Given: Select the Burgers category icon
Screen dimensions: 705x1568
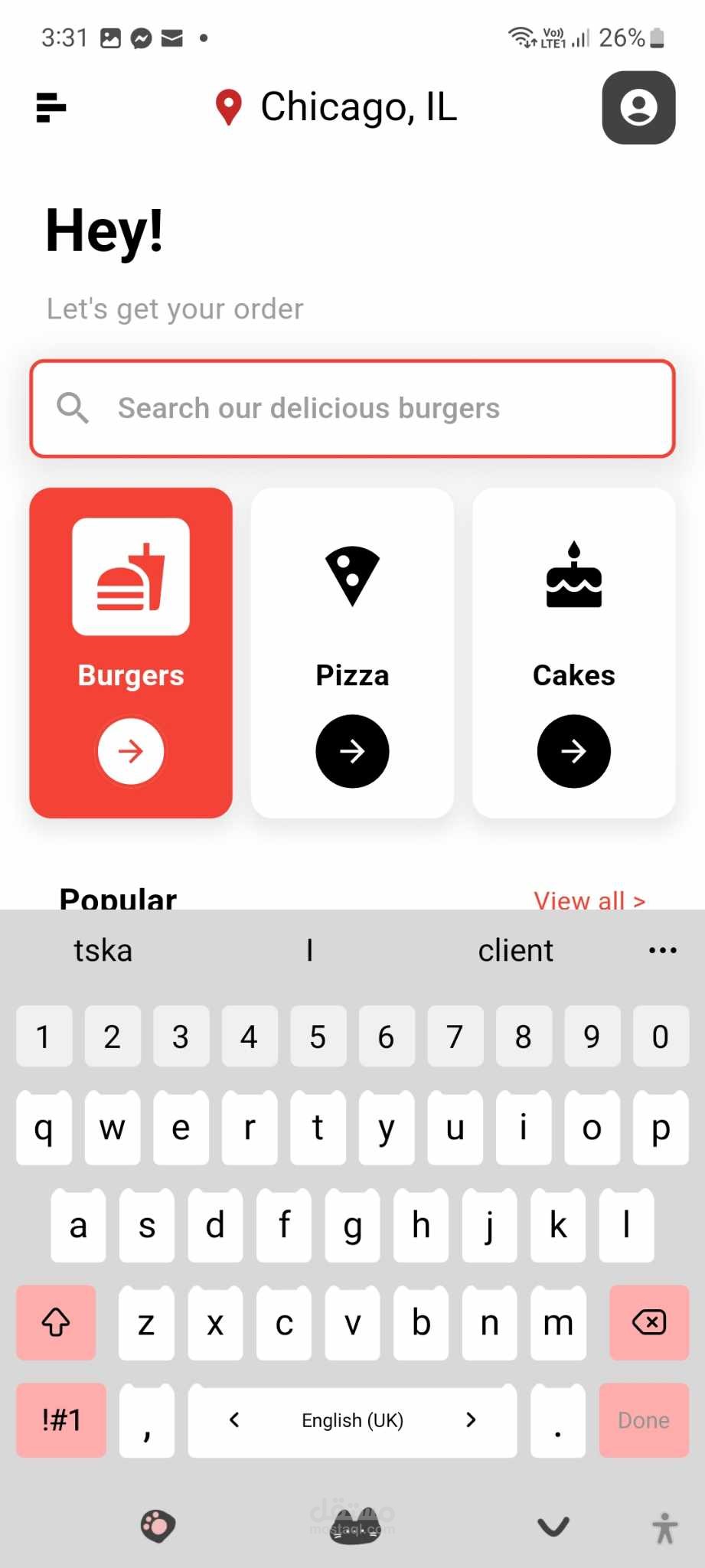Looking at the screenshot, I should [x=130, y=577].
